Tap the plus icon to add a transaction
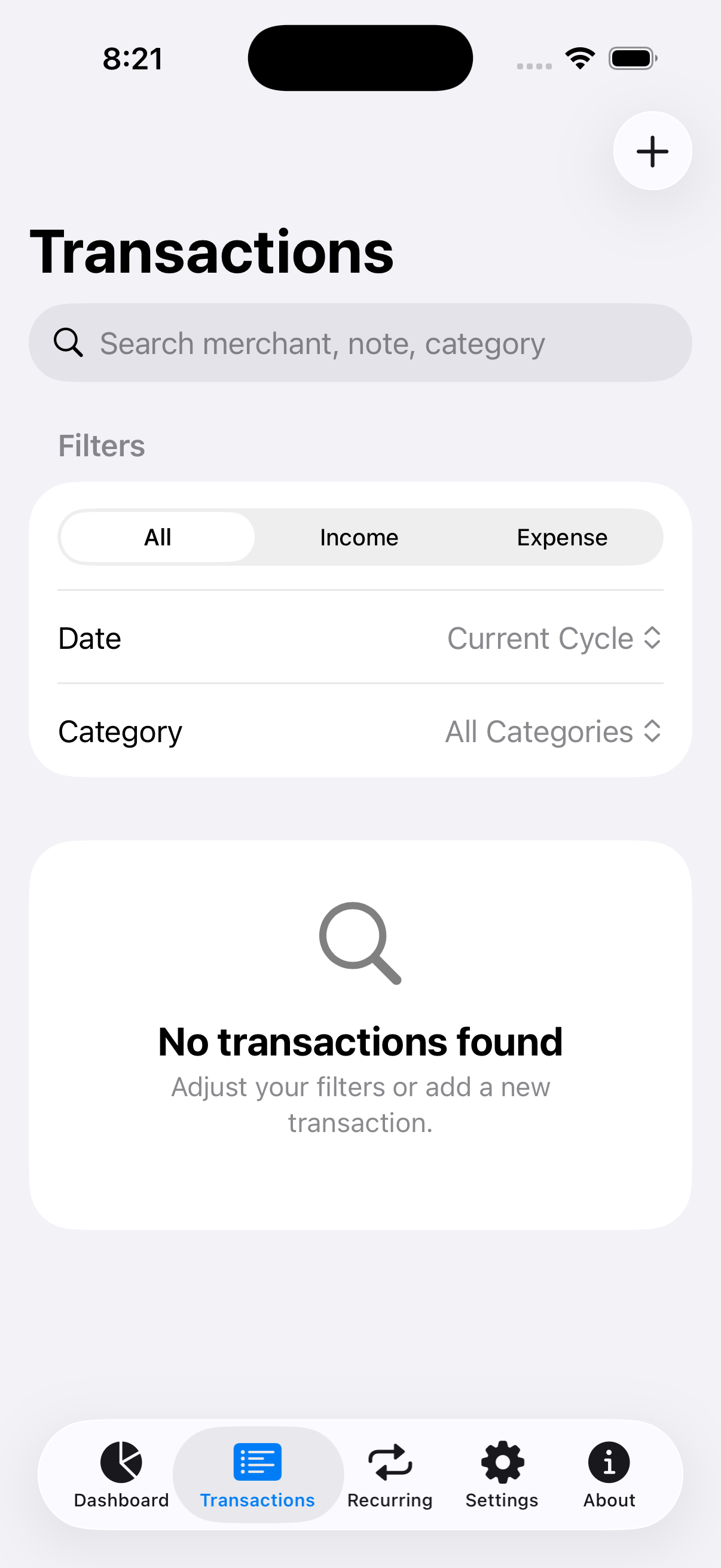This screenshot has height=1568, width=721. click(652, 151)
